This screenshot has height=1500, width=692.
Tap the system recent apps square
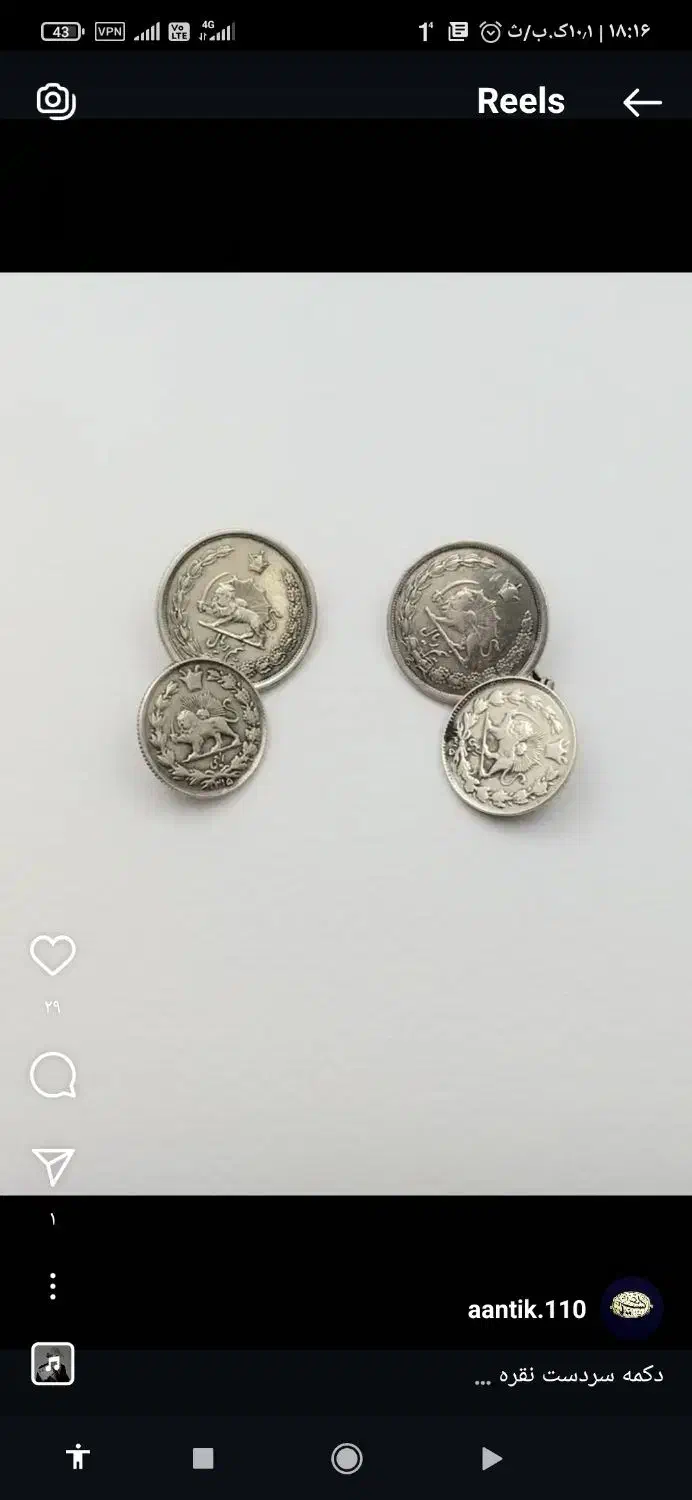pos(203,1459)
